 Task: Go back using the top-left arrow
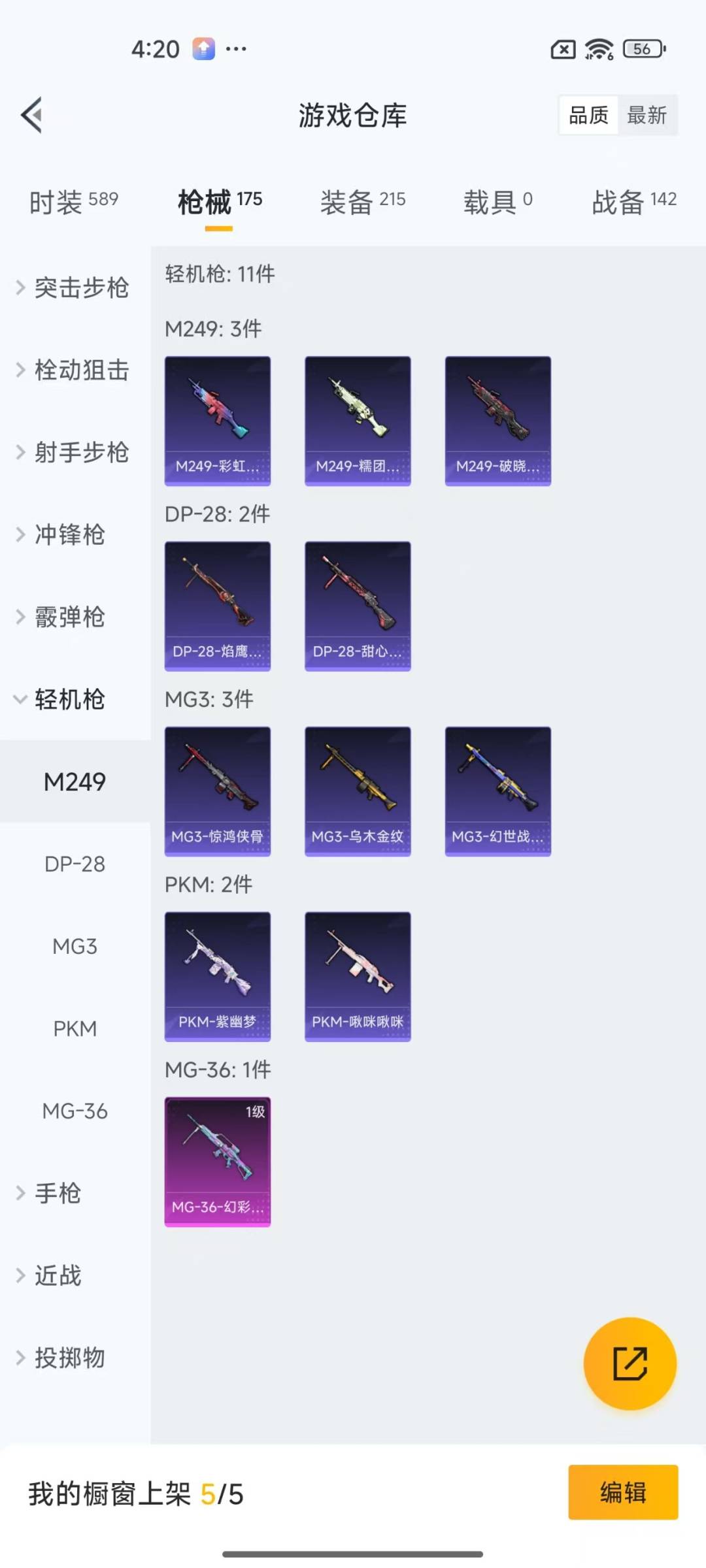click(31, 115)
